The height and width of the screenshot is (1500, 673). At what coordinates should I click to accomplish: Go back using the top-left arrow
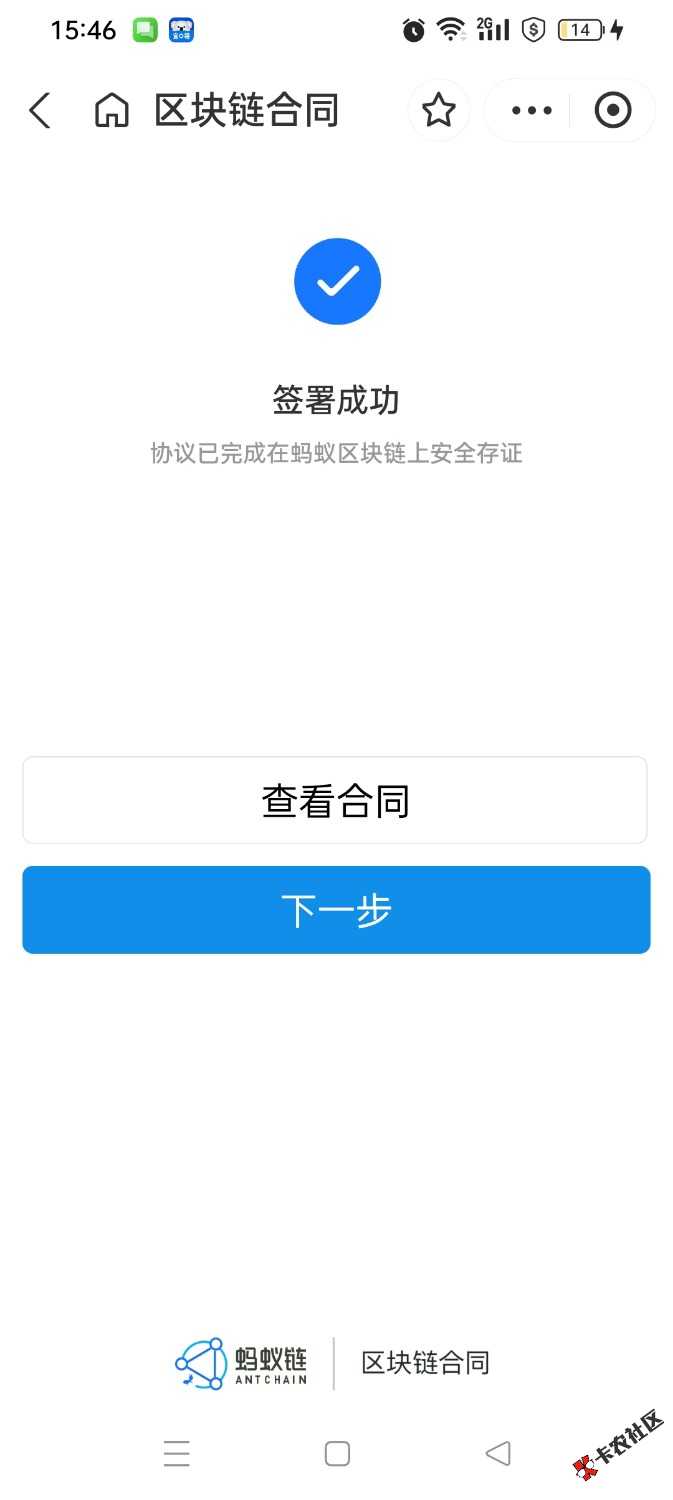(x=40, y=110)
